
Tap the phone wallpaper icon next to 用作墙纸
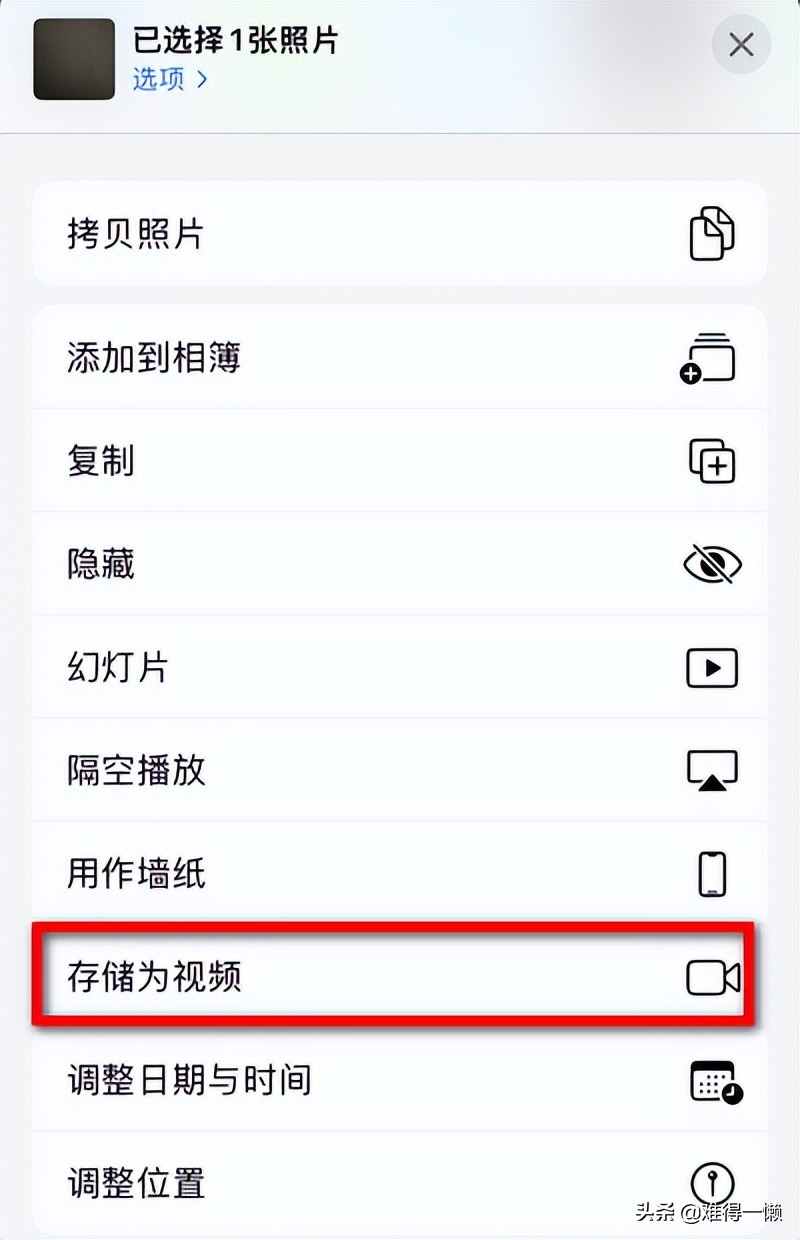pyautogui.click(x=712, y=873)
